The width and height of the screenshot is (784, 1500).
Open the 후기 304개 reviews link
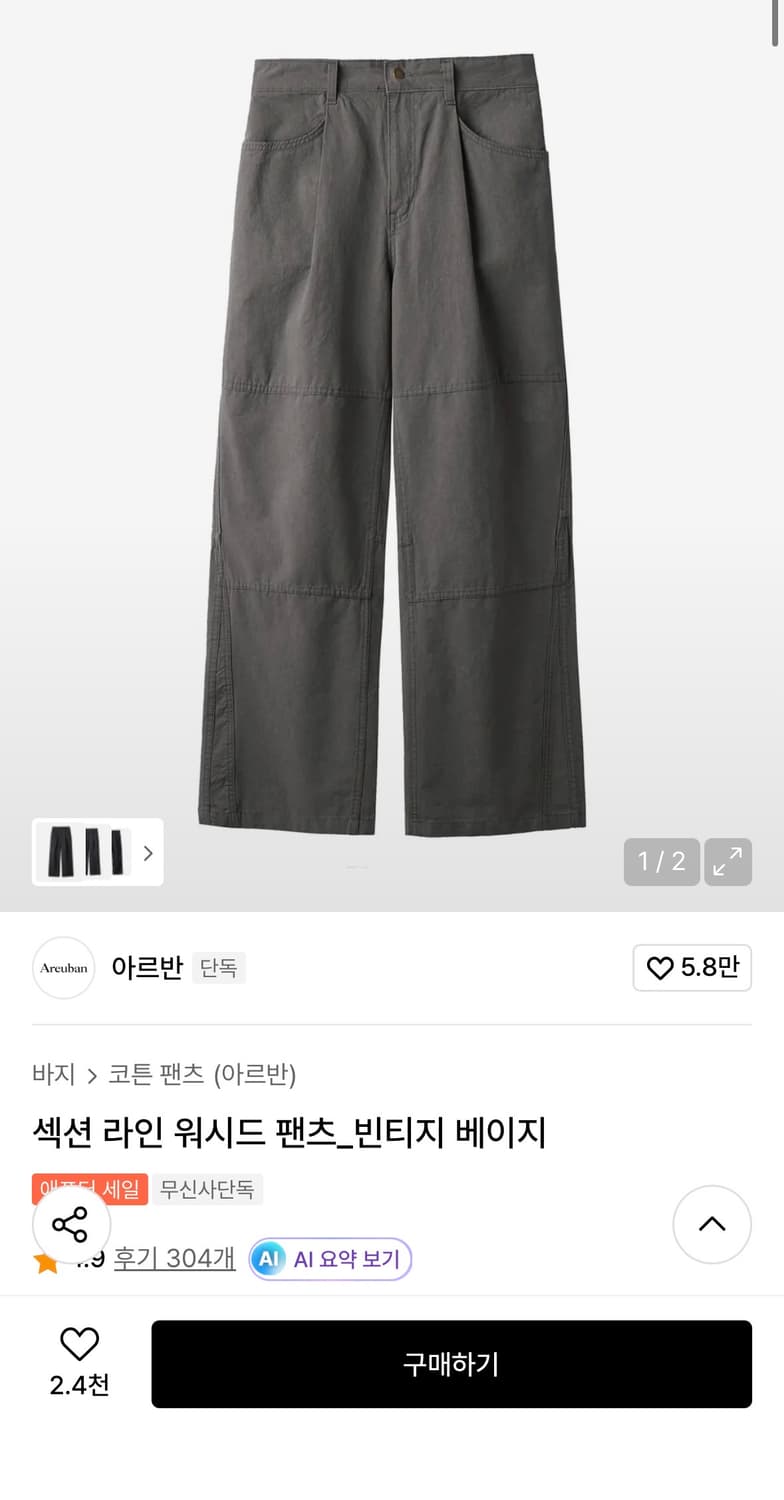(x=173, y=1259)
